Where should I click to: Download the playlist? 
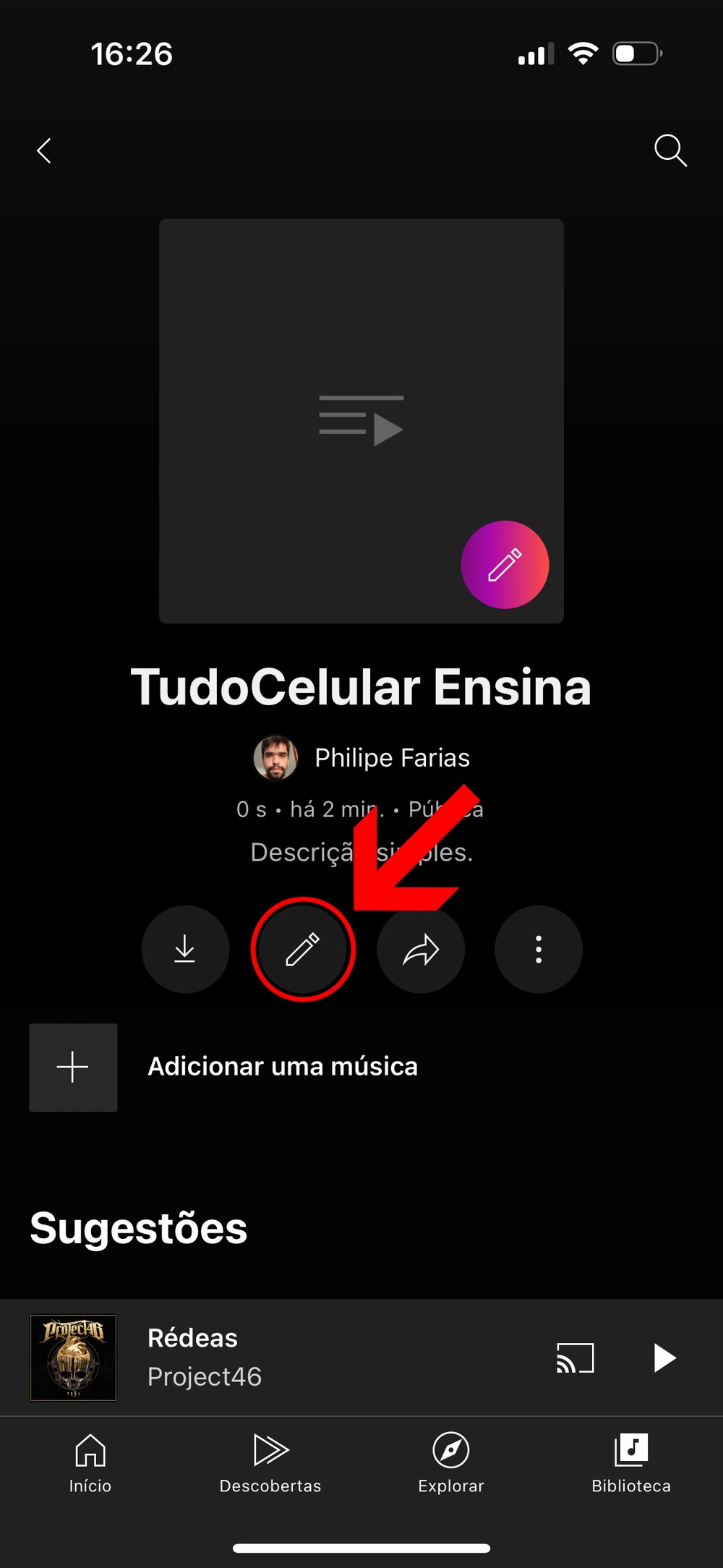[185, 949]
